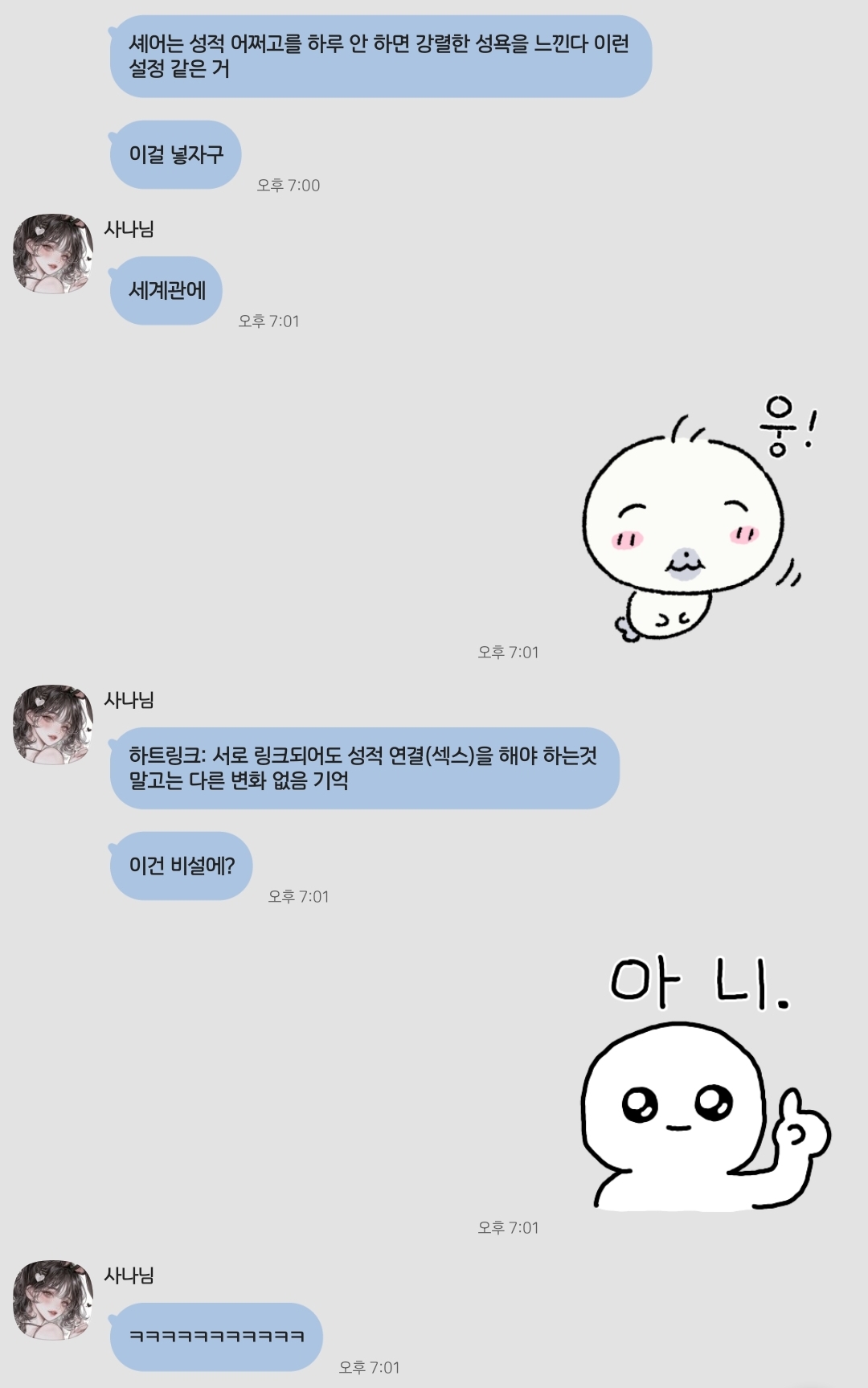
Task: Open the 아니. emoticon sticker
Action: point(699,1085)
